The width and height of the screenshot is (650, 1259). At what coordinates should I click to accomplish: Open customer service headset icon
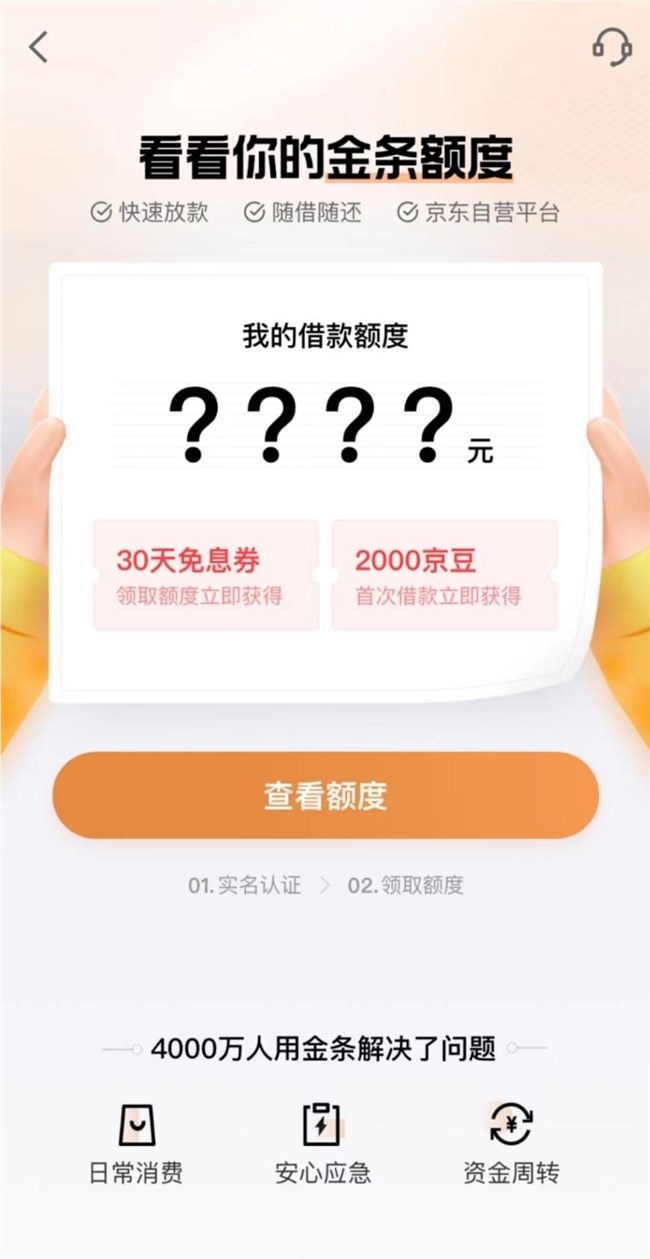612,46
